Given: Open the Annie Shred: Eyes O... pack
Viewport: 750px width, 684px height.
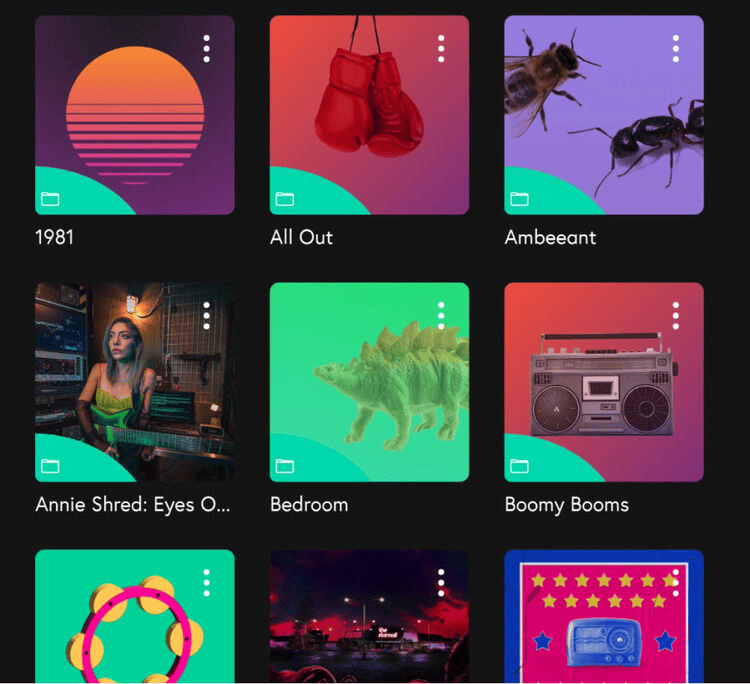Looking at the screenshot, I should [135, 382].
